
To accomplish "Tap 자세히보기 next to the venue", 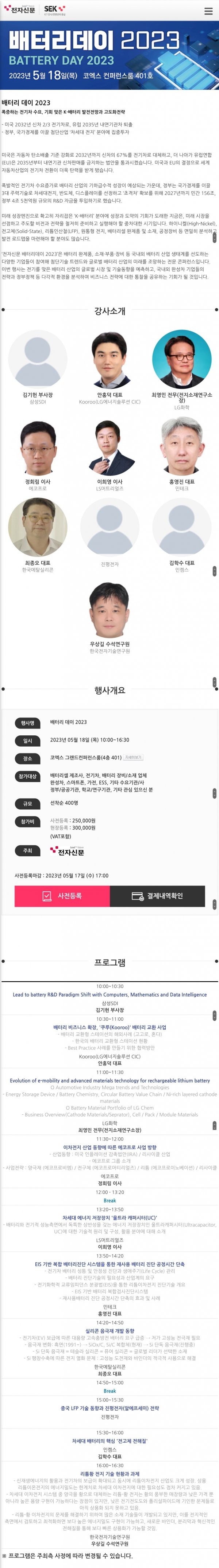I will [133, 758].
